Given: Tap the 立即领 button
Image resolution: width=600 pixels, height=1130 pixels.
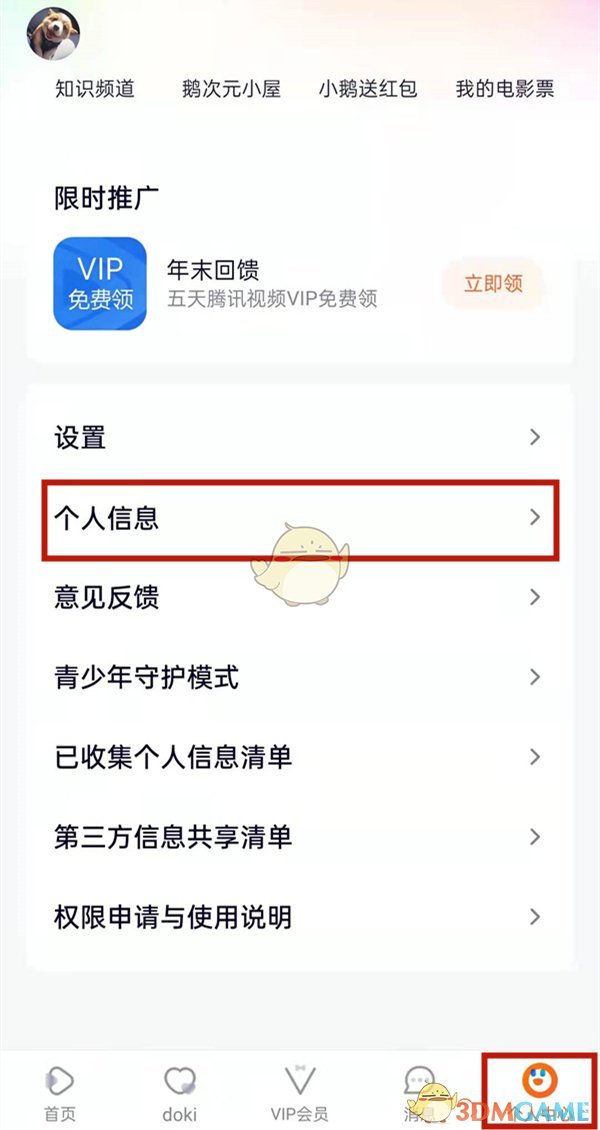Looking at the screenshot, I should tap(493, 283).
